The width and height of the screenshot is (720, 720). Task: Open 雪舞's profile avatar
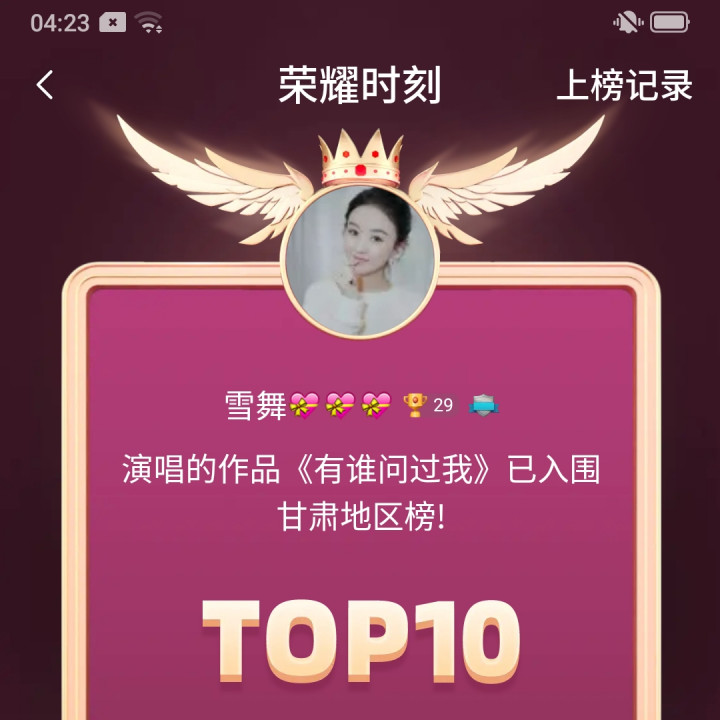360,248
